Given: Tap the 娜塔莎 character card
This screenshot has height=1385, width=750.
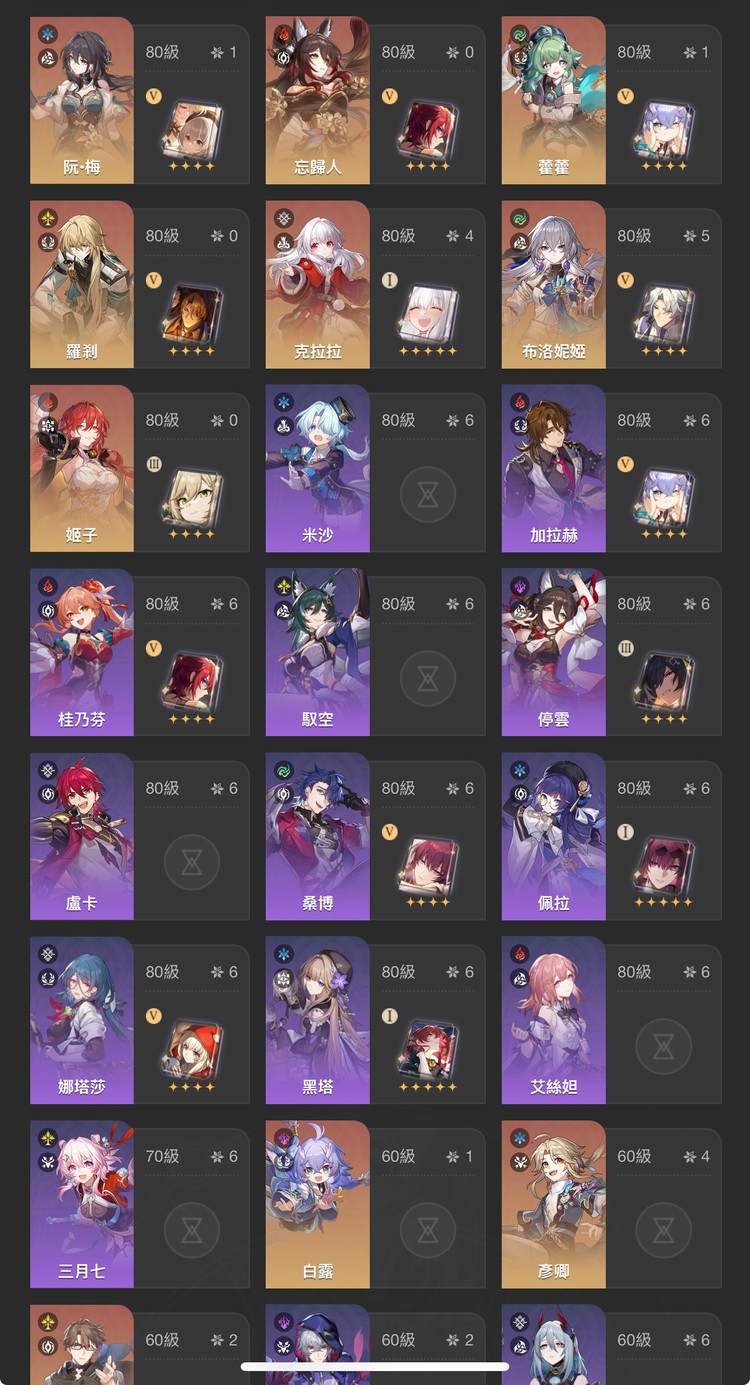Looking at the screenshot, I should pyautogui.click(x=82, y=1020).
